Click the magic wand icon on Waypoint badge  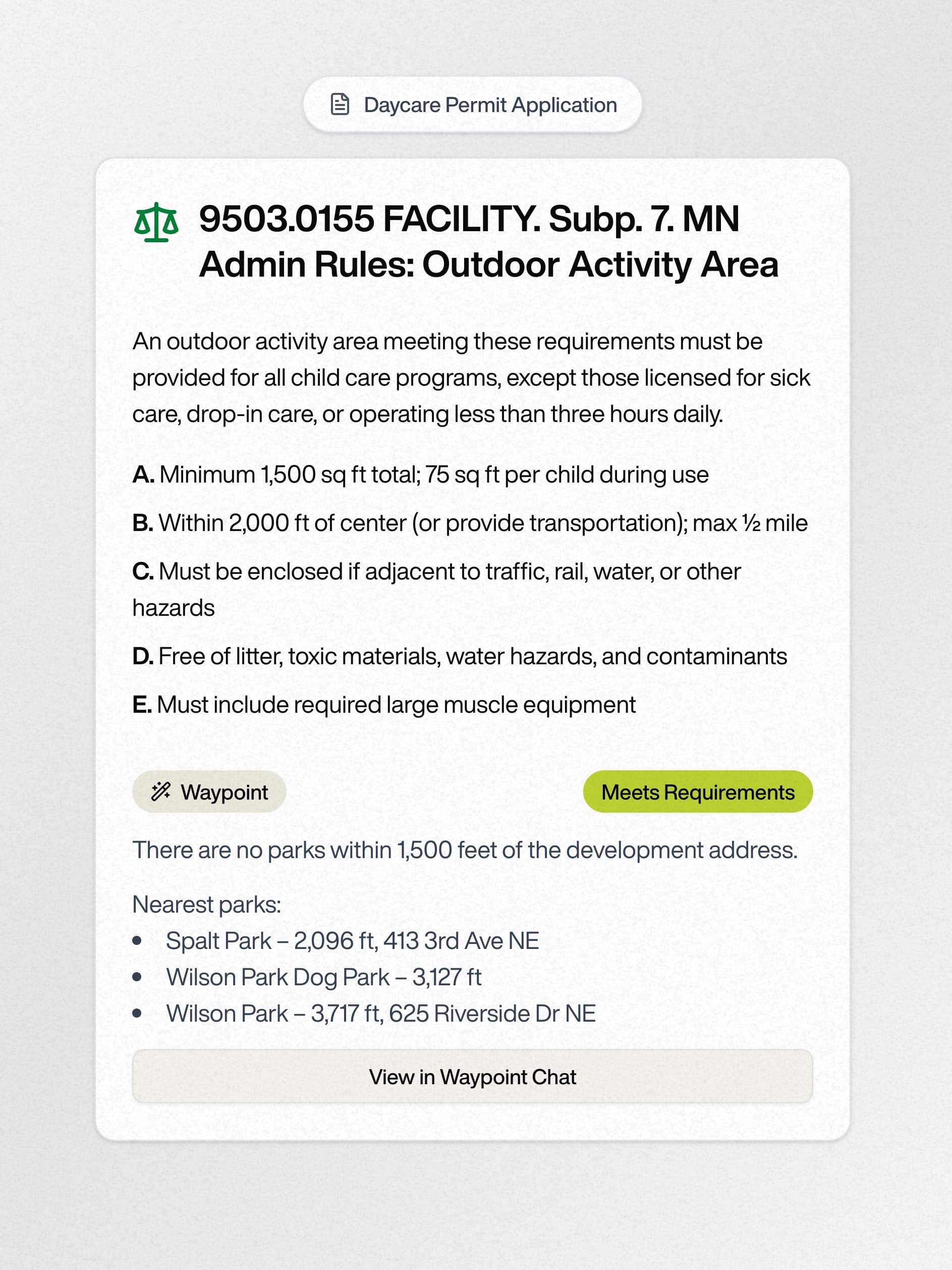[x=161, y=791]
